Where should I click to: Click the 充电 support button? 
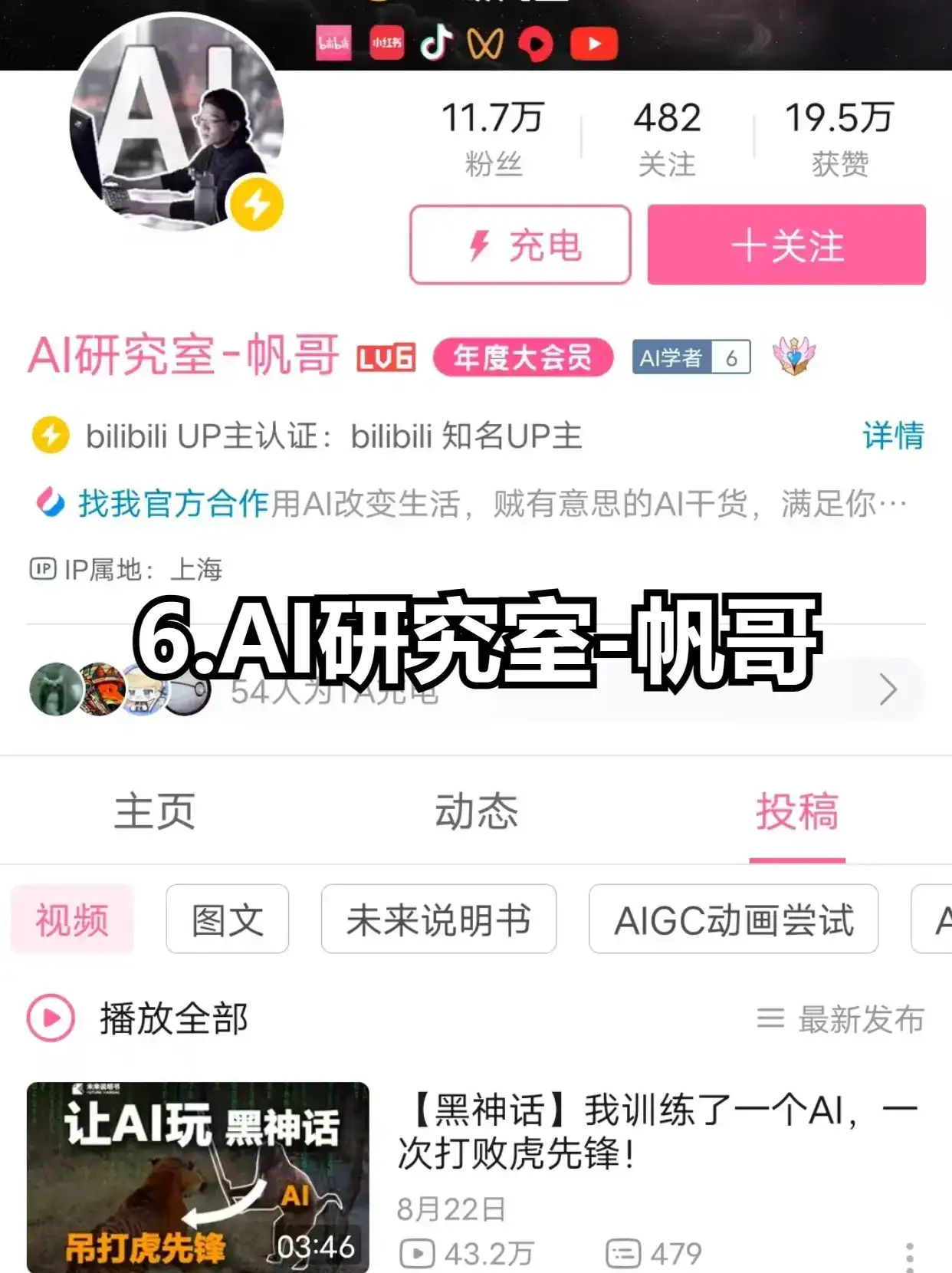coord(520,245)
